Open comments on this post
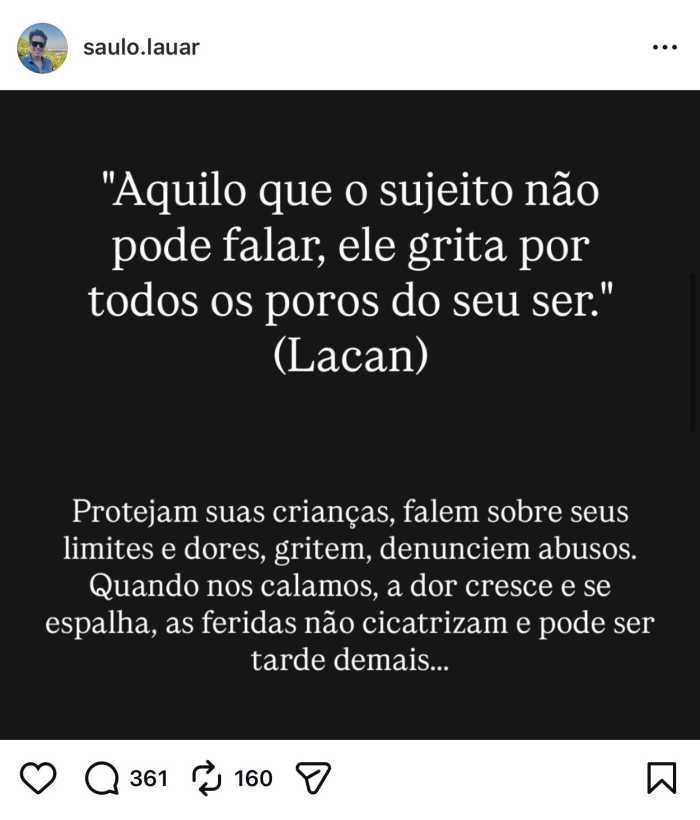The width and height of the screenshot is (700, 820). [x=102, y=778]
